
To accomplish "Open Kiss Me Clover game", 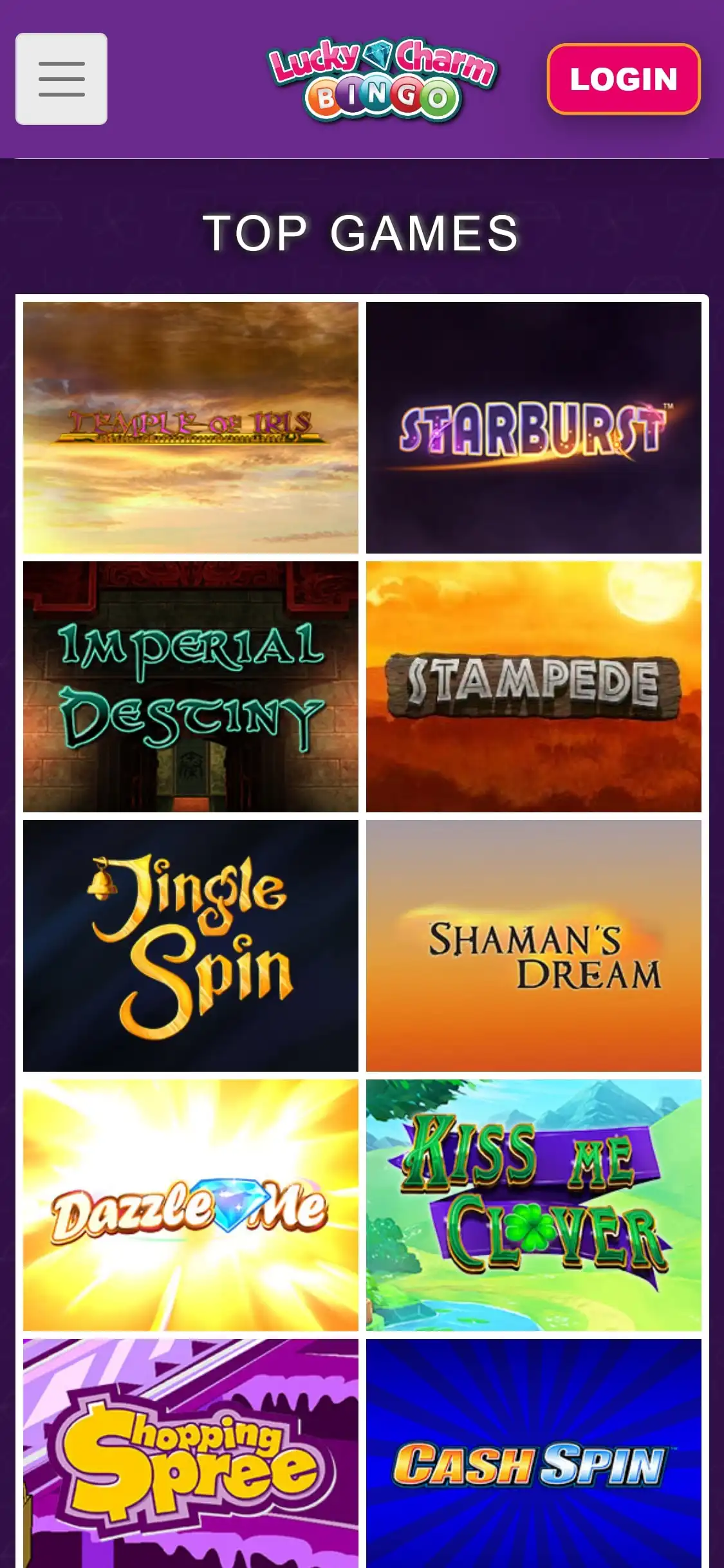I will (x=534, y=1205).
